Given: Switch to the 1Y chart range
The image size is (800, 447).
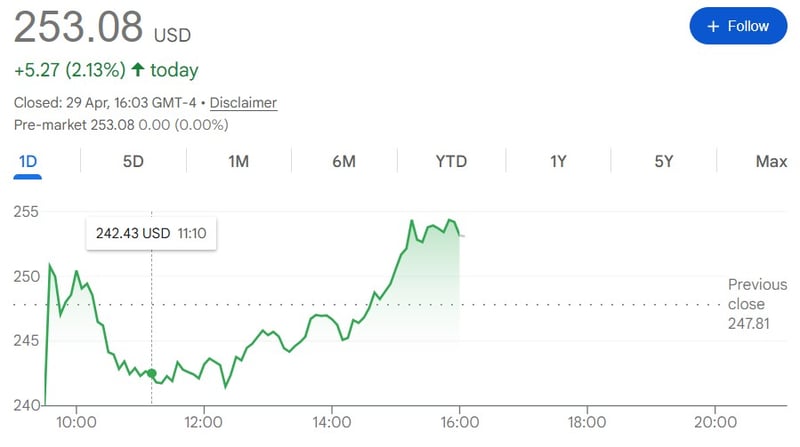Looking at the screenshot, I should pos(559,161).
